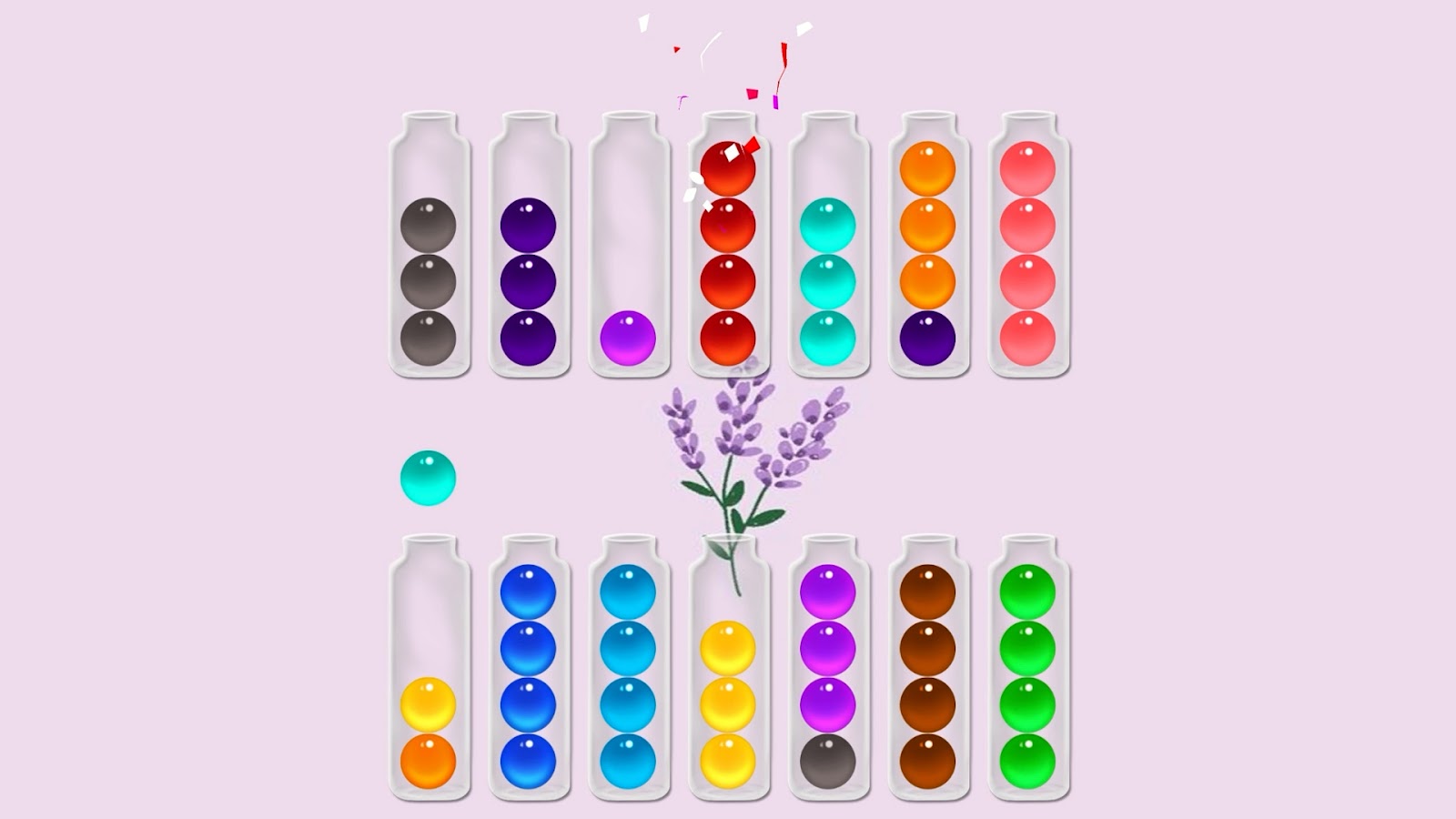1456x819 pixels.
Task: Tap the bottle with violet balls above gray
Action: 829,668
